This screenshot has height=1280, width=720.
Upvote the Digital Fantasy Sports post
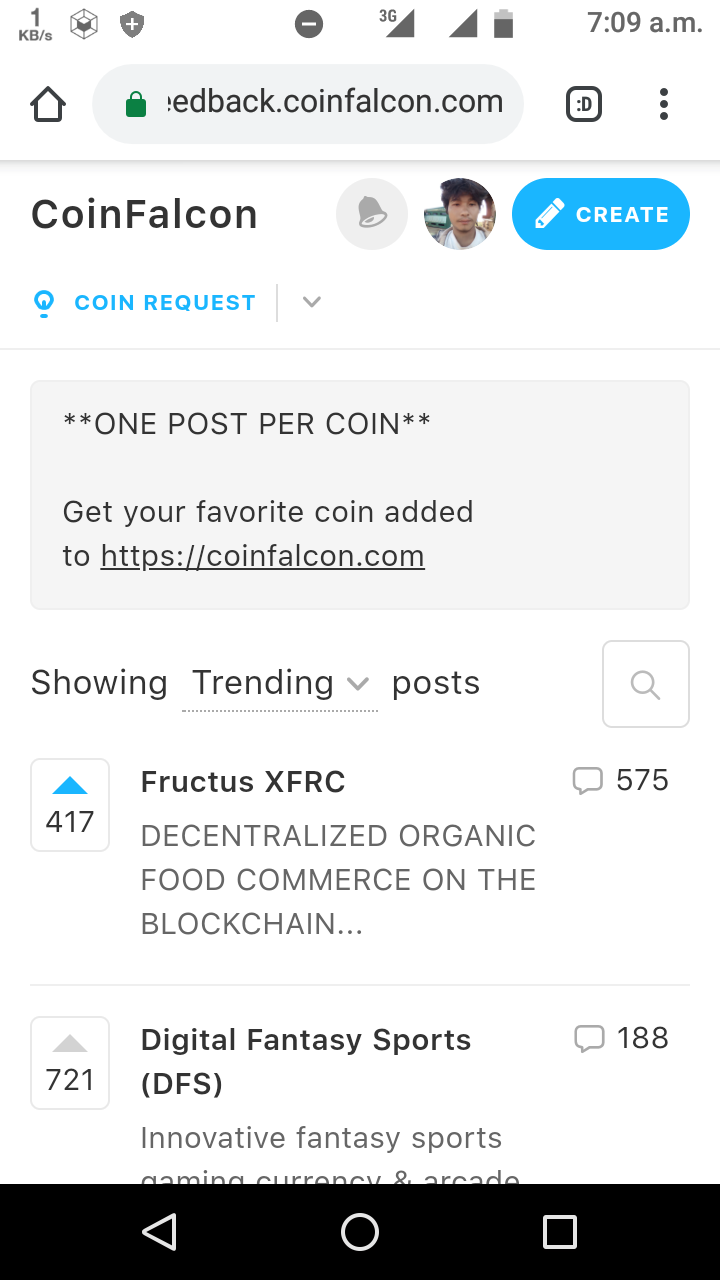pyautogui.click(x=70, y=1063)
